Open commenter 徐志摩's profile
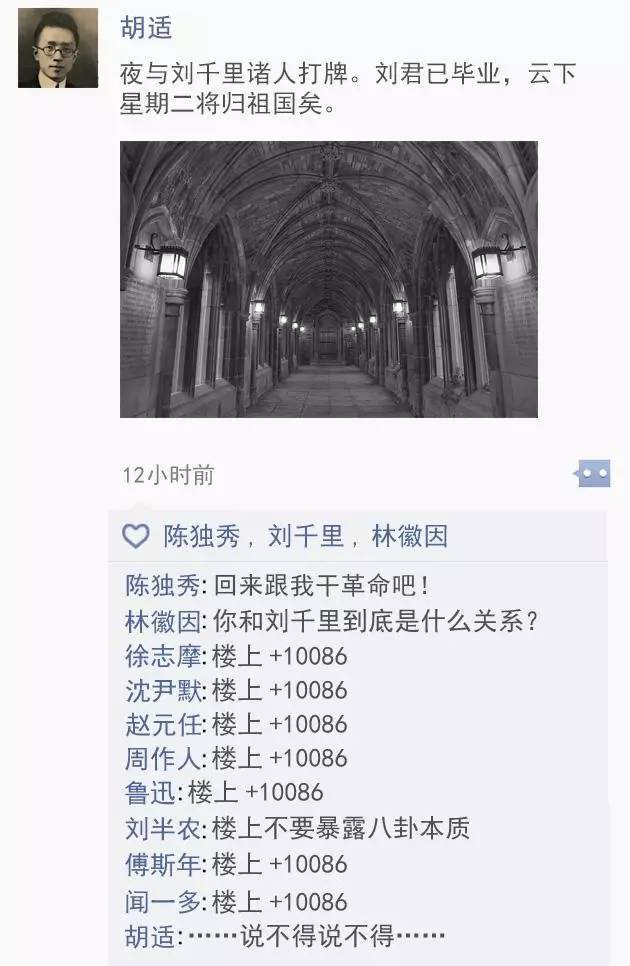630x966 pixels. [164, 656]
